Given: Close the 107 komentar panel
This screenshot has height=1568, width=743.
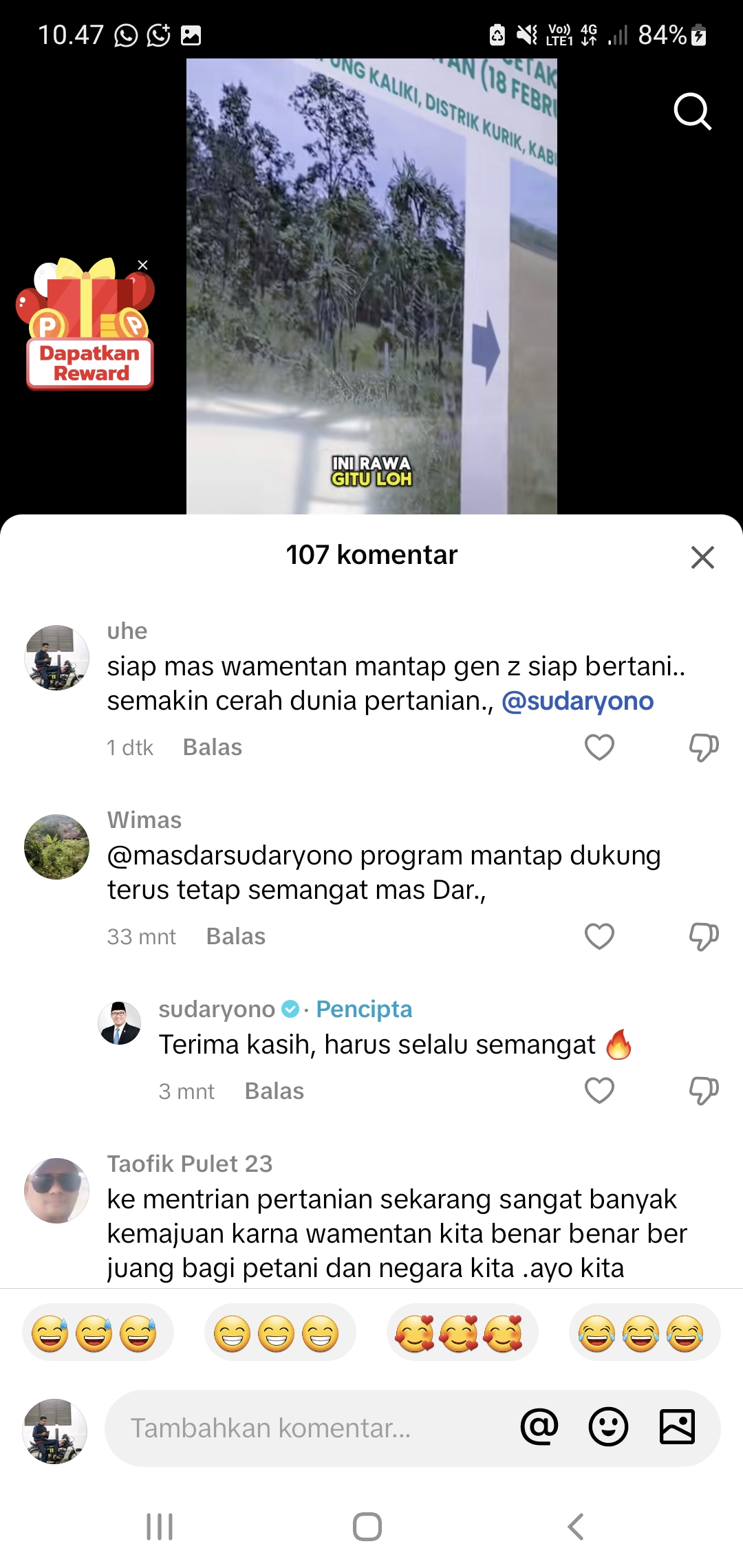Looking at the screenshot, I should 702,557.
